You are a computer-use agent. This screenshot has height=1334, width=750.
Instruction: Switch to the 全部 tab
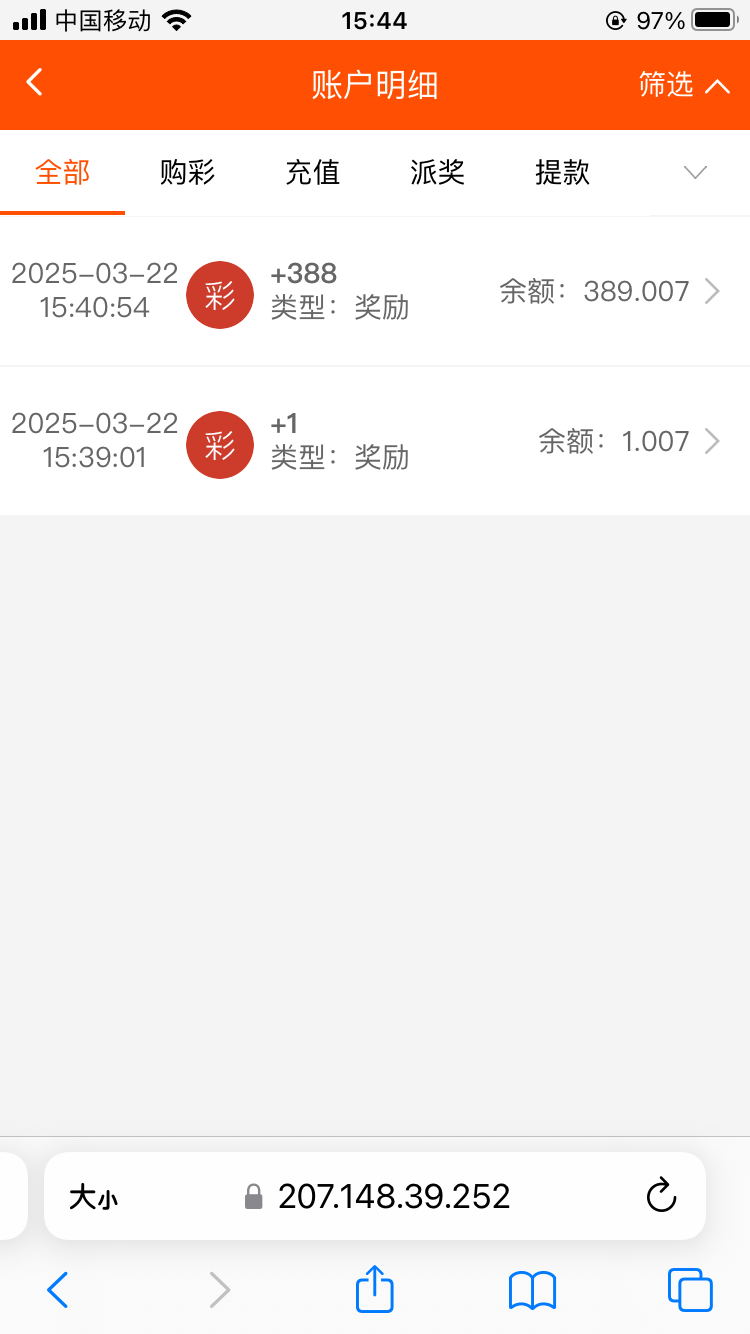pos(63,173)
